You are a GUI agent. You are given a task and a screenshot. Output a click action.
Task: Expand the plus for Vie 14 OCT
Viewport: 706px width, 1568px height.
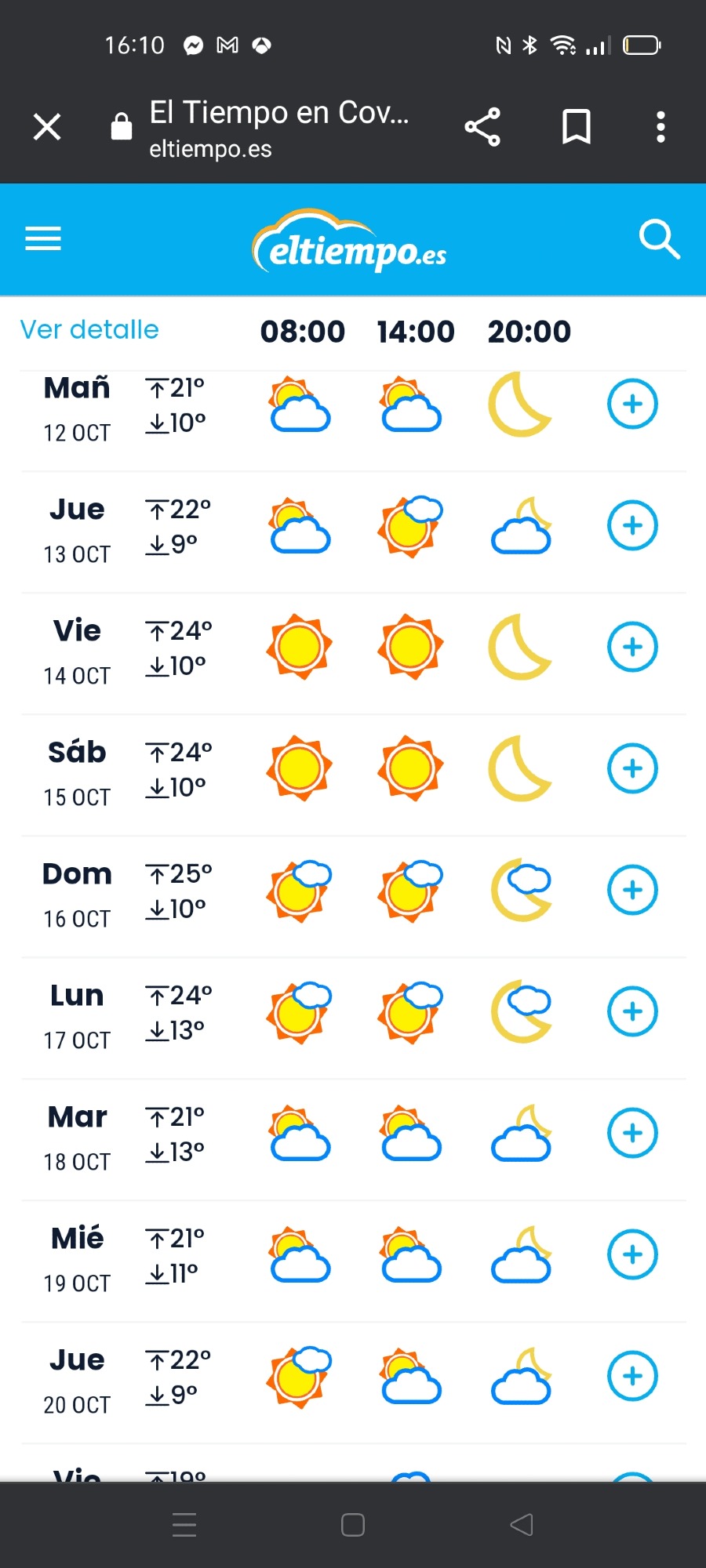click(x=632, y=647)
